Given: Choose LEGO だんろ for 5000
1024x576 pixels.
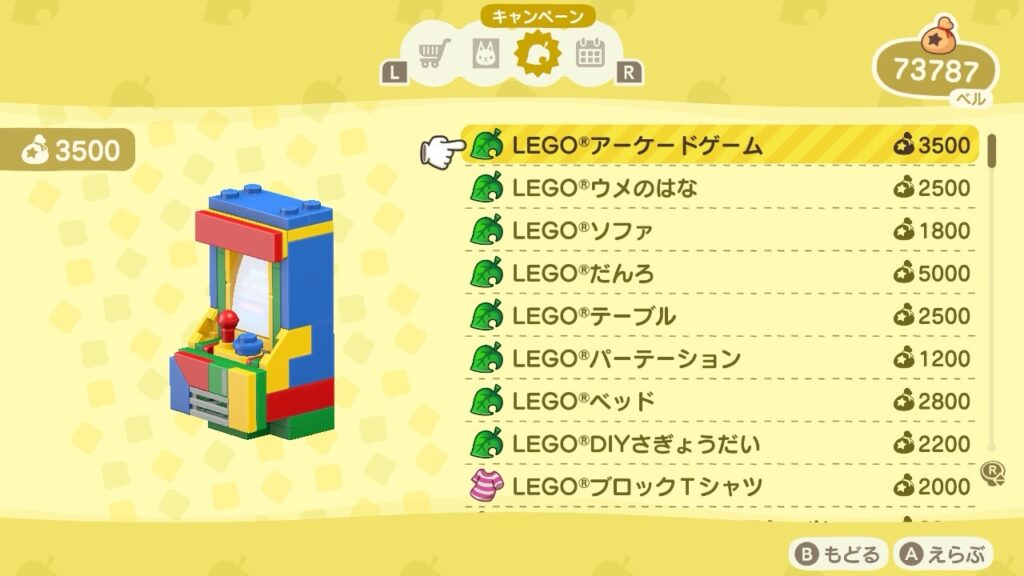Looking at the screenshot, I should pos(722,273).
